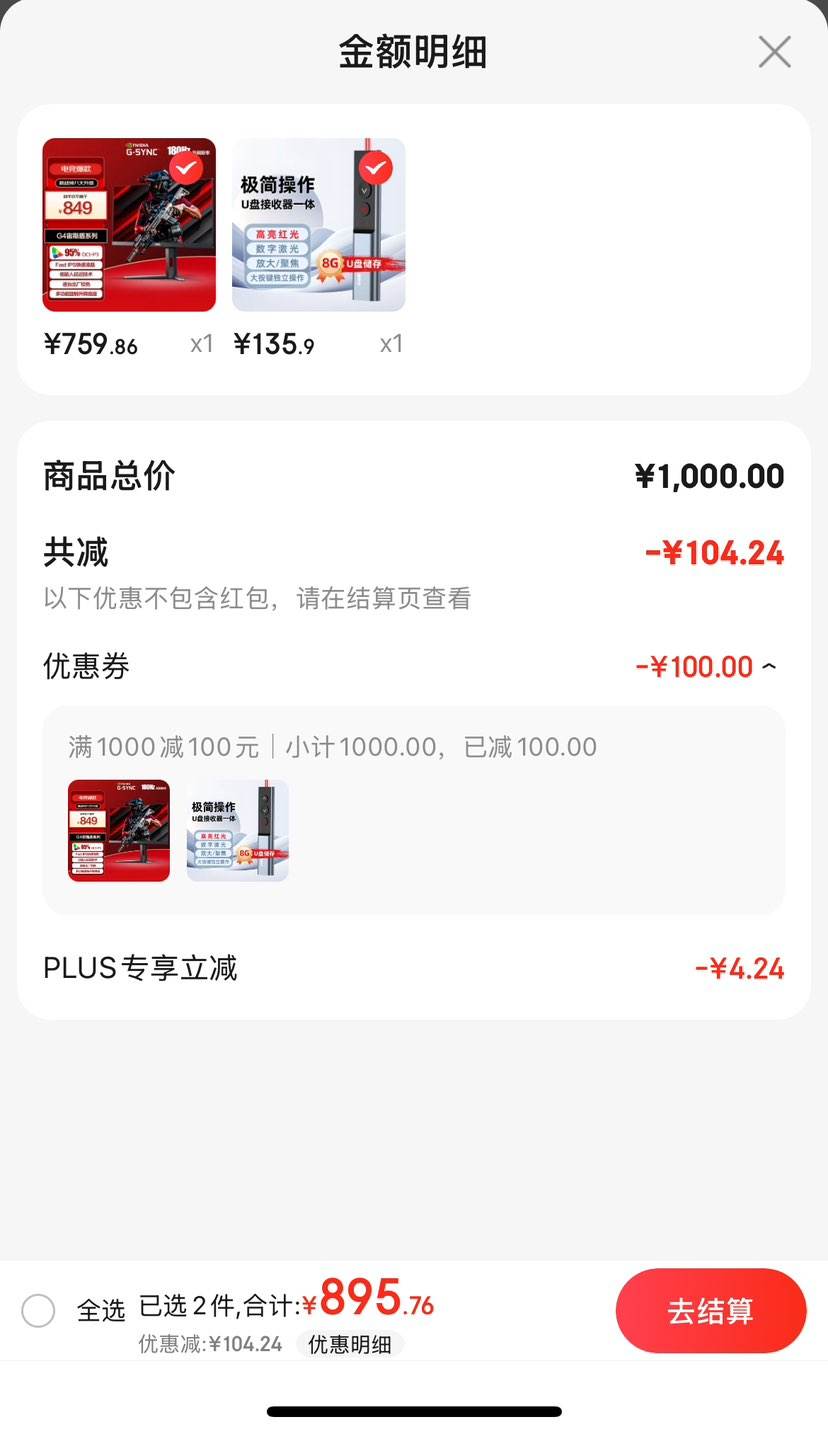Toggle the 全选 select-all circle
Screen dimensions: 828x1434
click(38, 1311)
